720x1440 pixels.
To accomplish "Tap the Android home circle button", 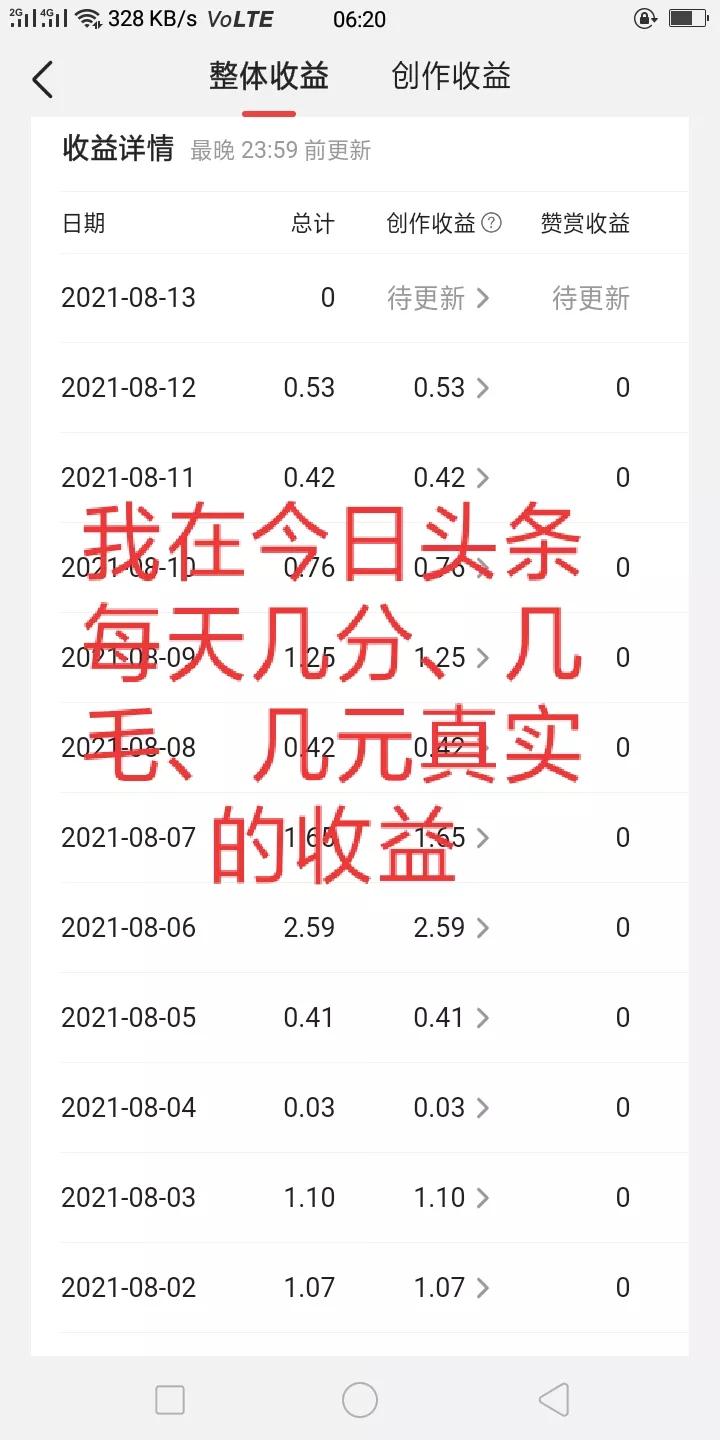I will (x=360, y=1399).
